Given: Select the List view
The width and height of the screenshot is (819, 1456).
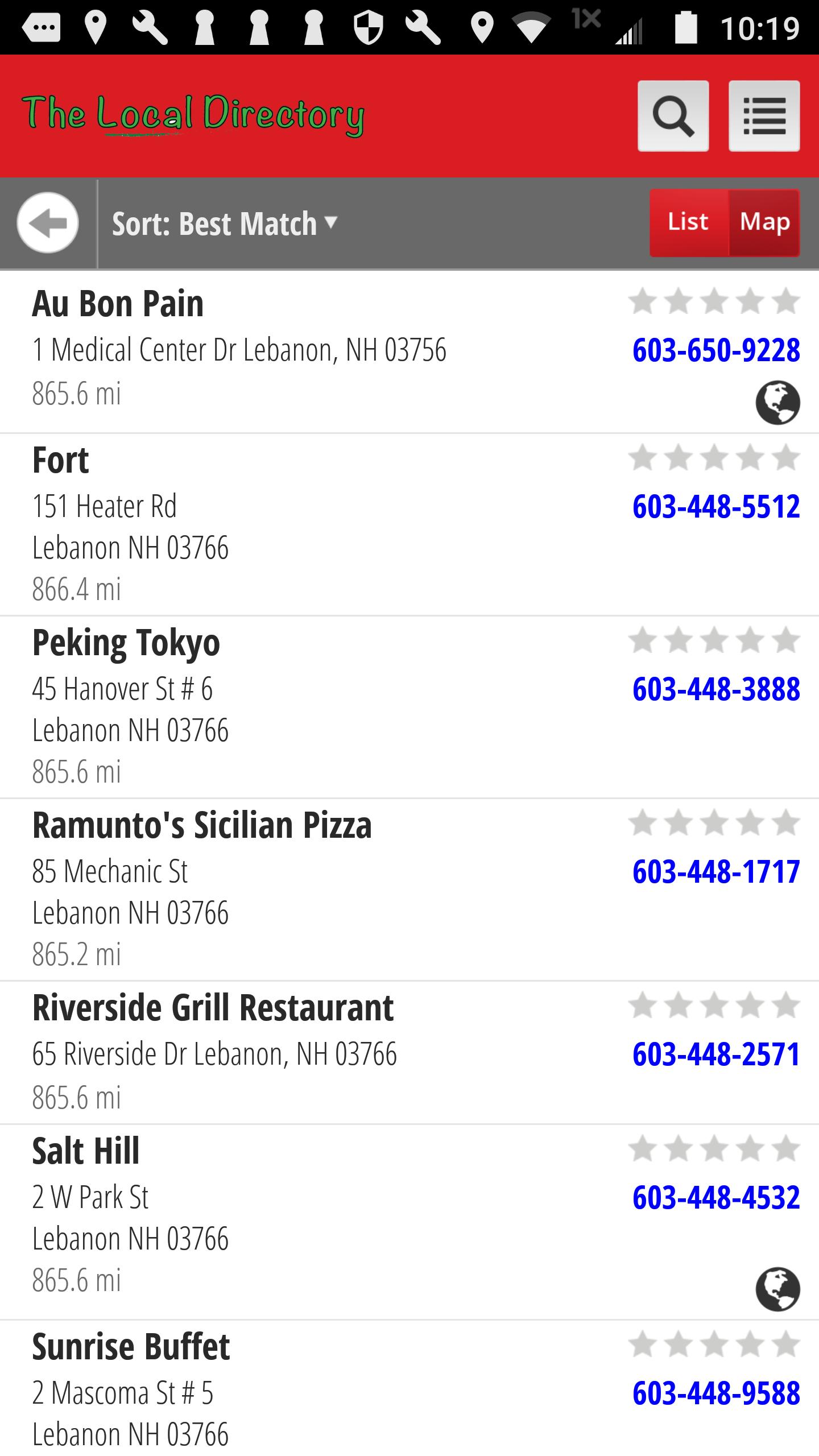Looking at the screenshot, I should [x=688, y=222].
